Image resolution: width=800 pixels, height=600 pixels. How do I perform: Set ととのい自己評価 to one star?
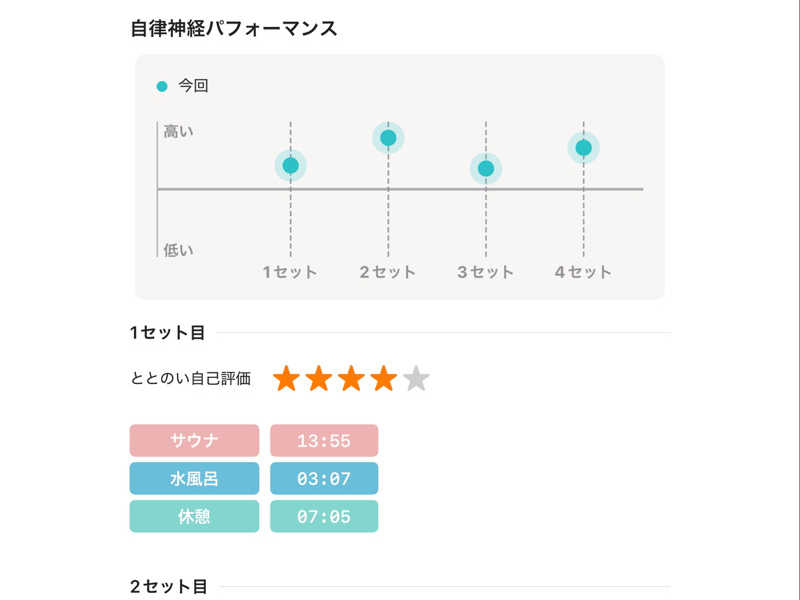(287, 379)
